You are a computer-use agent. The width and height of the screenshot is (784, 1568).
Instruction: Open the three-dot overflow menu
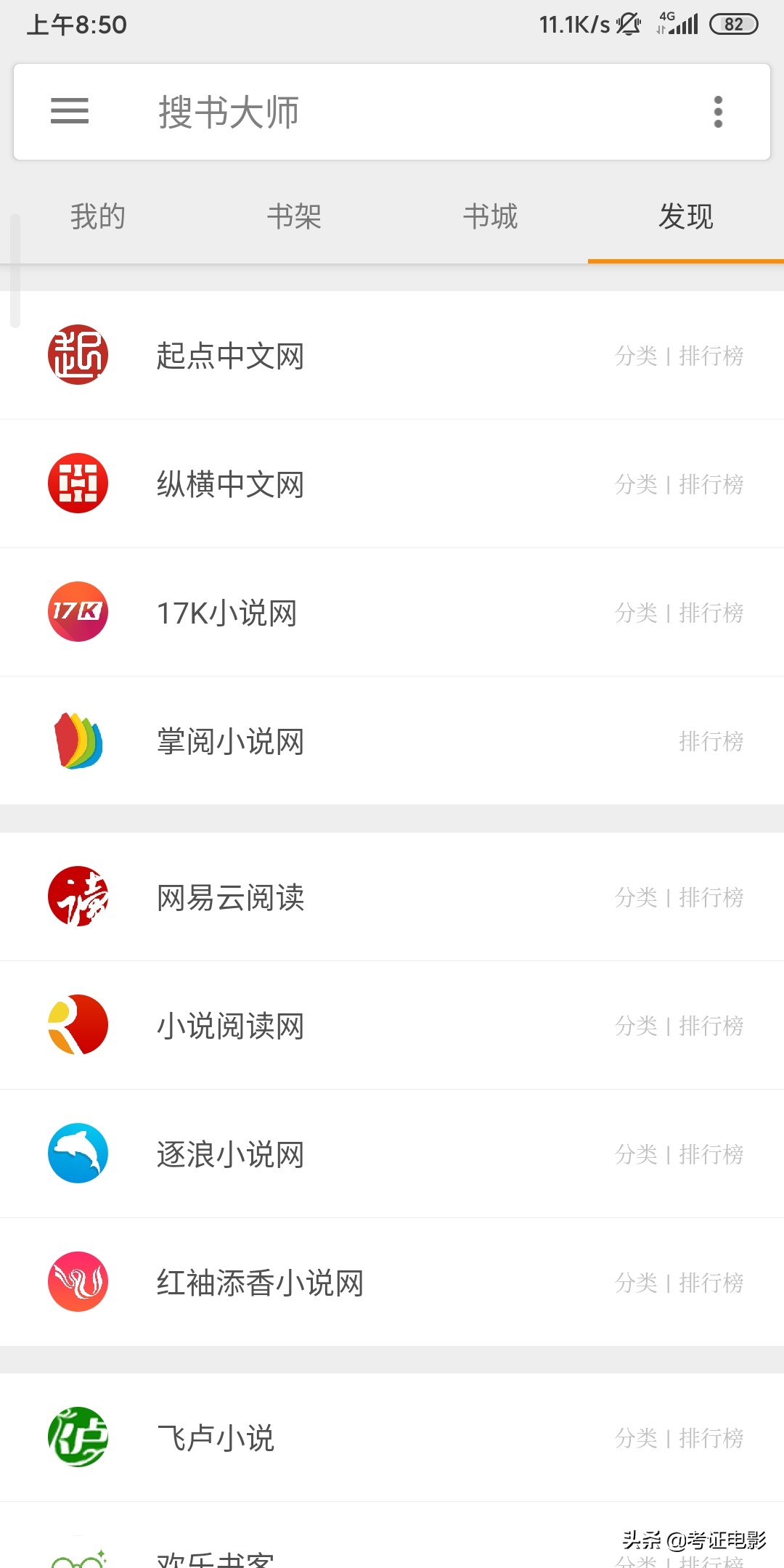click(x=718, y=112)
